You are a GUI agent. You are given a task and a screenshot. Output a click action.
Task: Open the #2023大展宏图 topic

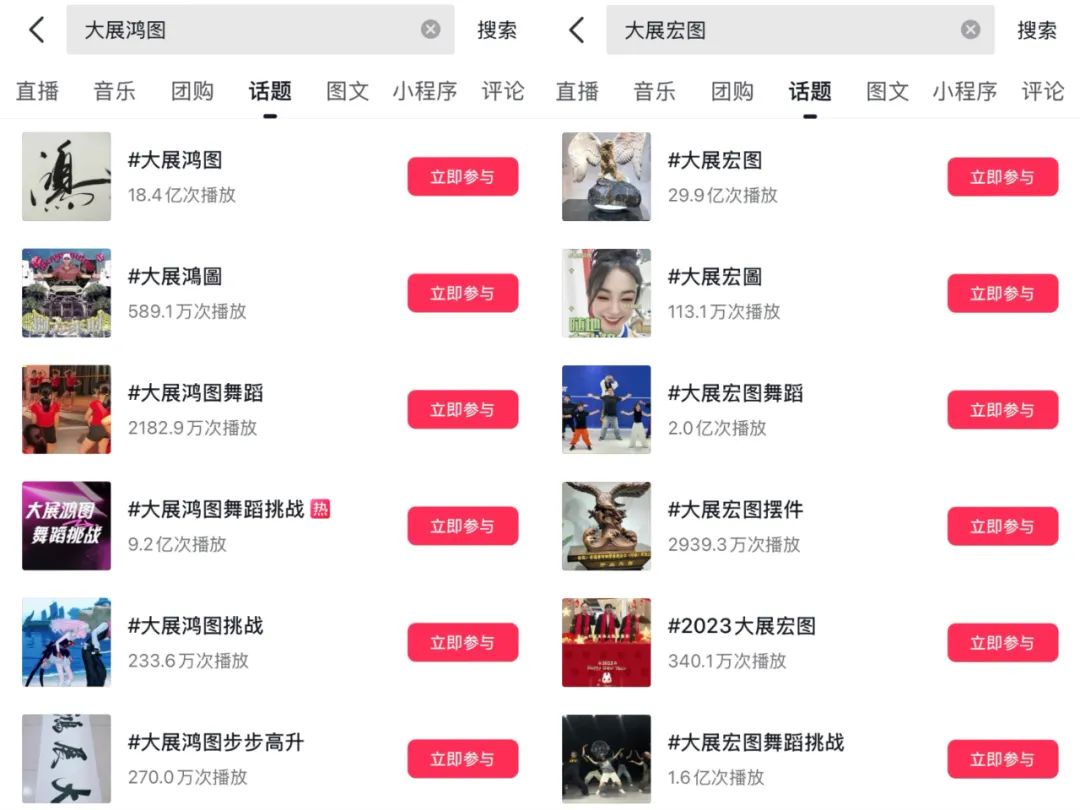click(x=742, y=626)
